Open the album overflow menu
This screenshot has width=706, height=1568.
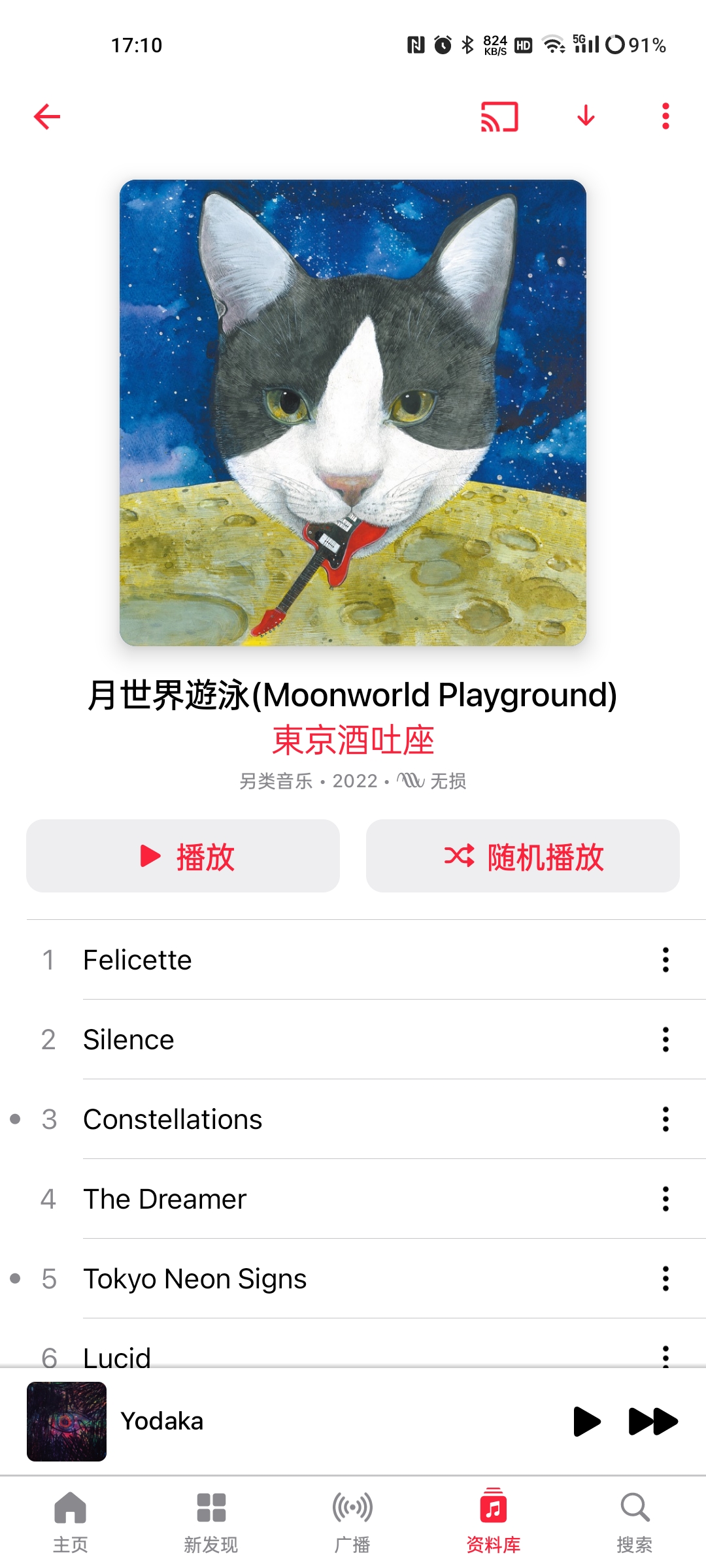coord(665,117)
